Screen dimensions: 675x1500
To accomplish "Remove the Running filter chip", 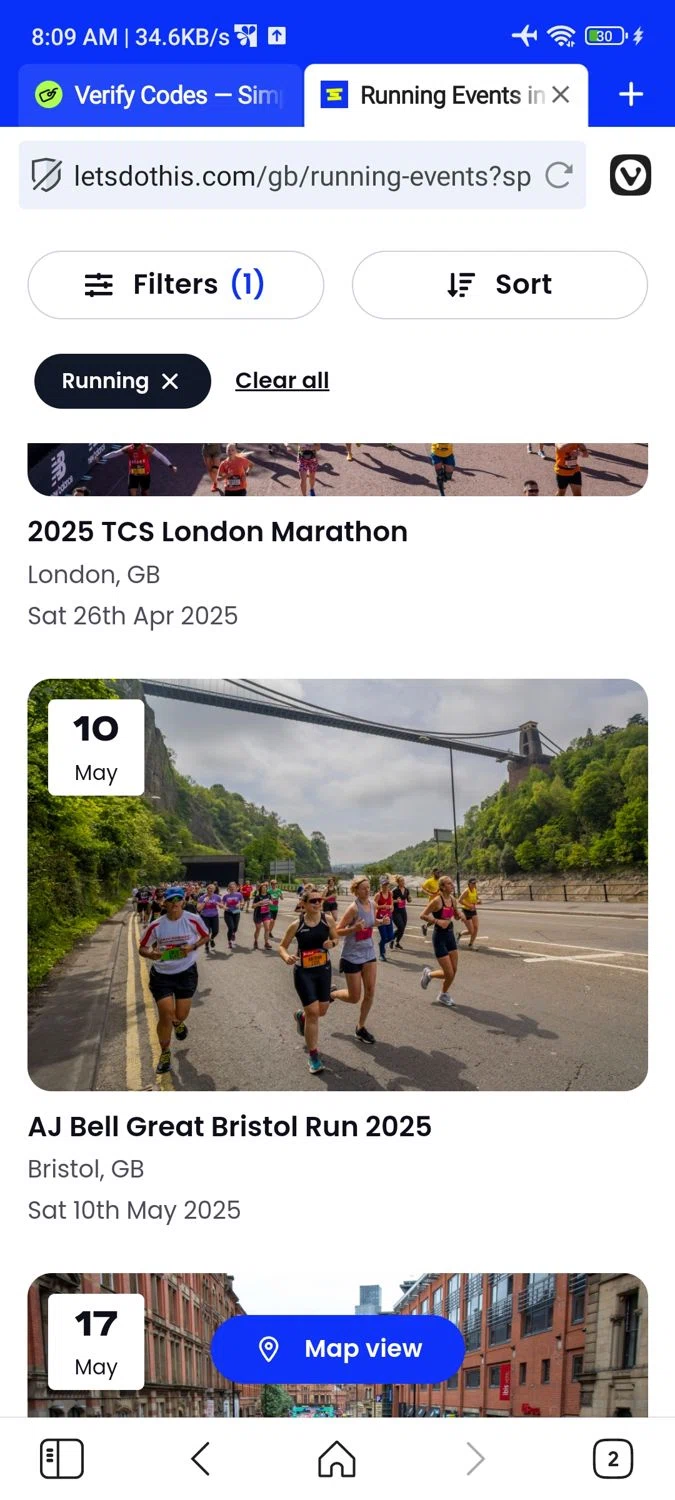I will point(170,381).
